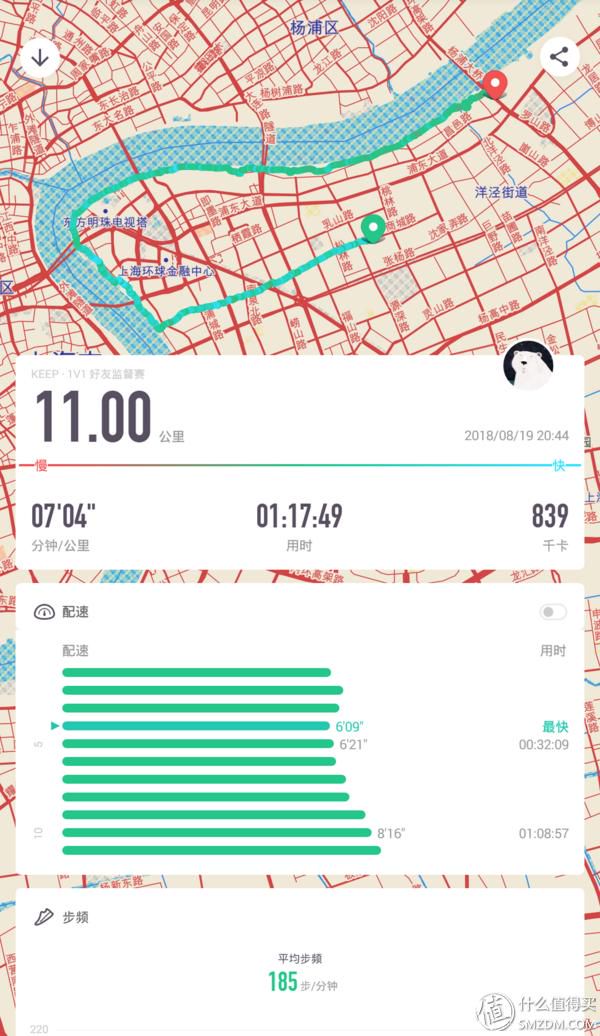Toggle the pace (配速) switch

(552, 612)
